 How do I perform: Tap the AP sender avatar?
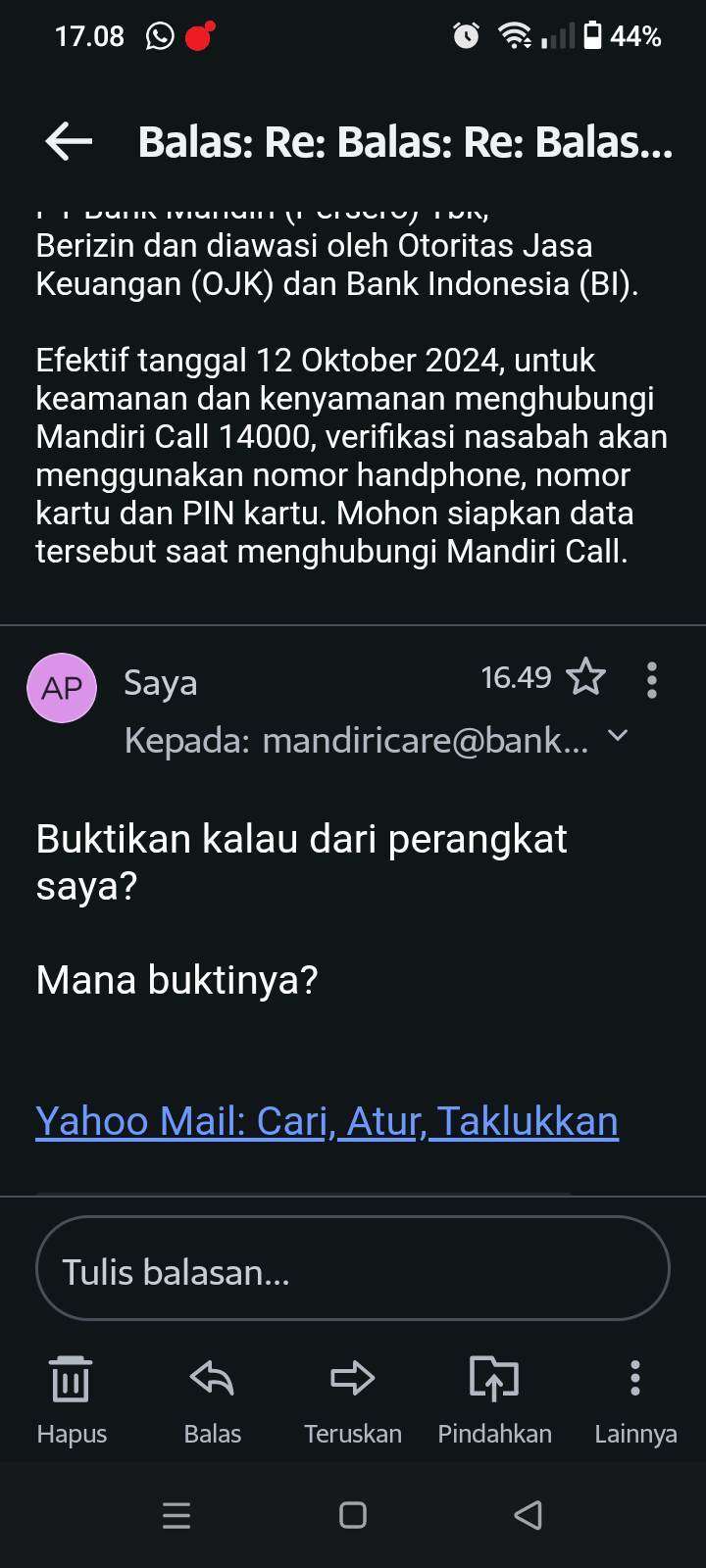tap(62, 688)
